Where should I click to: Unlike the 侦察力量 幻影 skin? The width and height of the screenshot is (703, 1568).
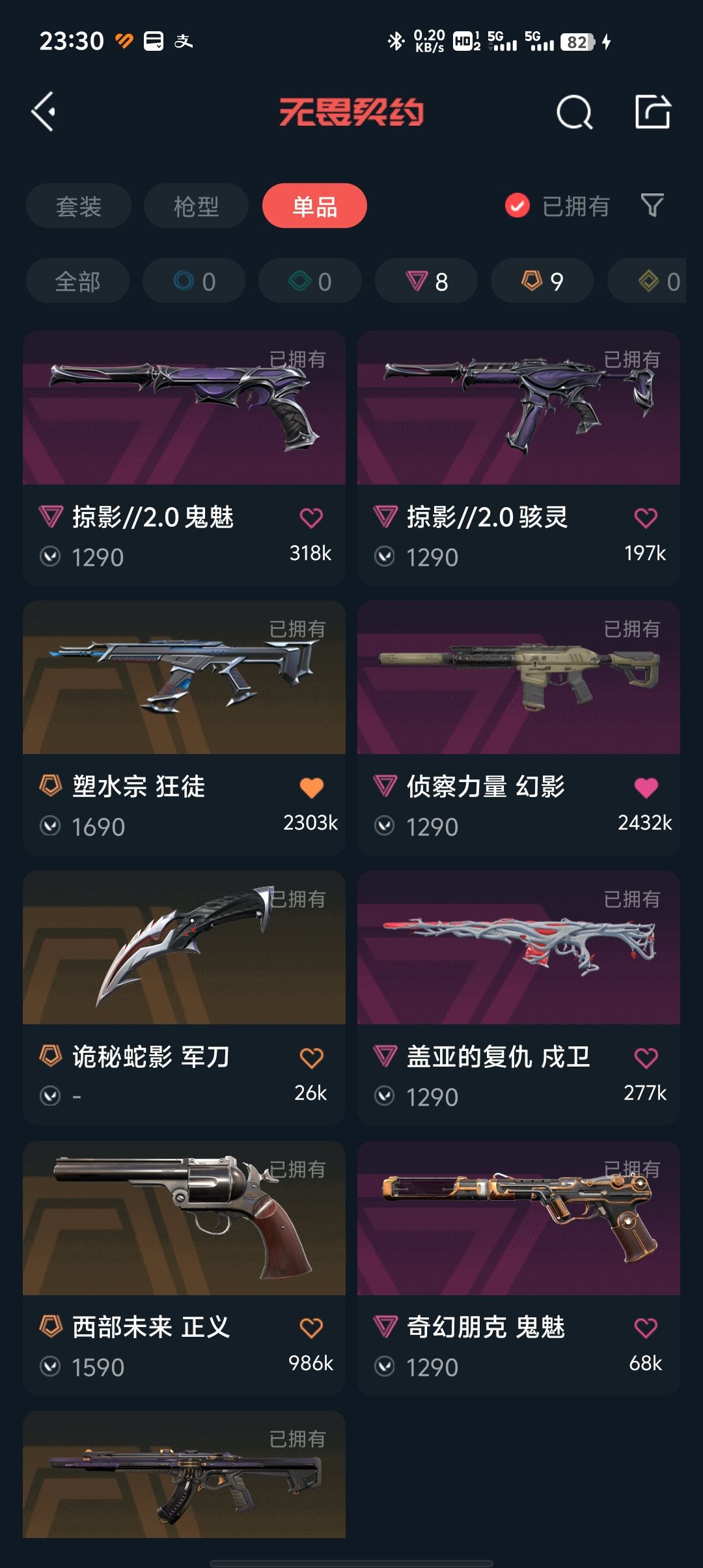(x=646, y=788)
